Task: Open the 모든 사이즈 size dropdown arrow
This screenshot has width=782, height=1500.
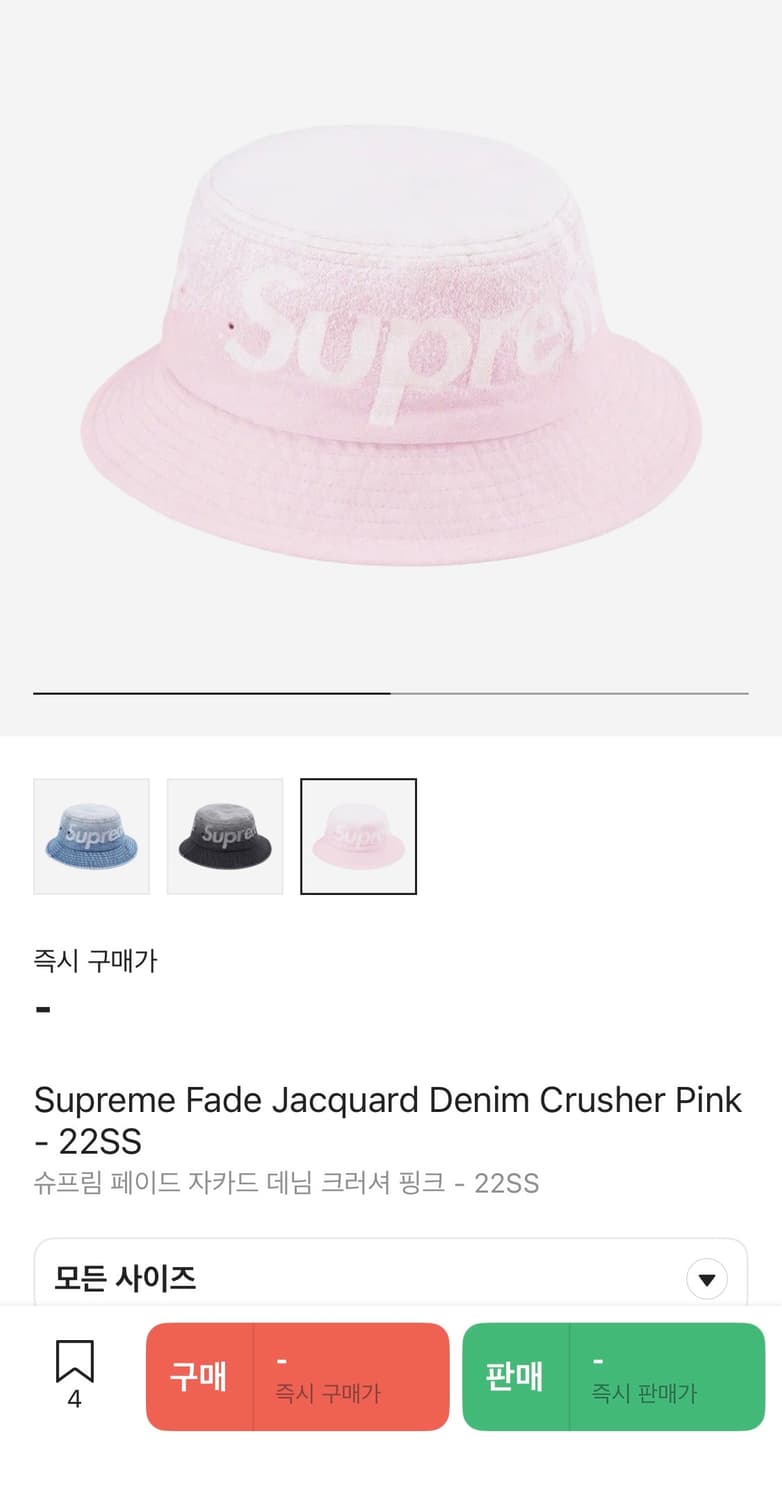Action: coord(707,1278)
